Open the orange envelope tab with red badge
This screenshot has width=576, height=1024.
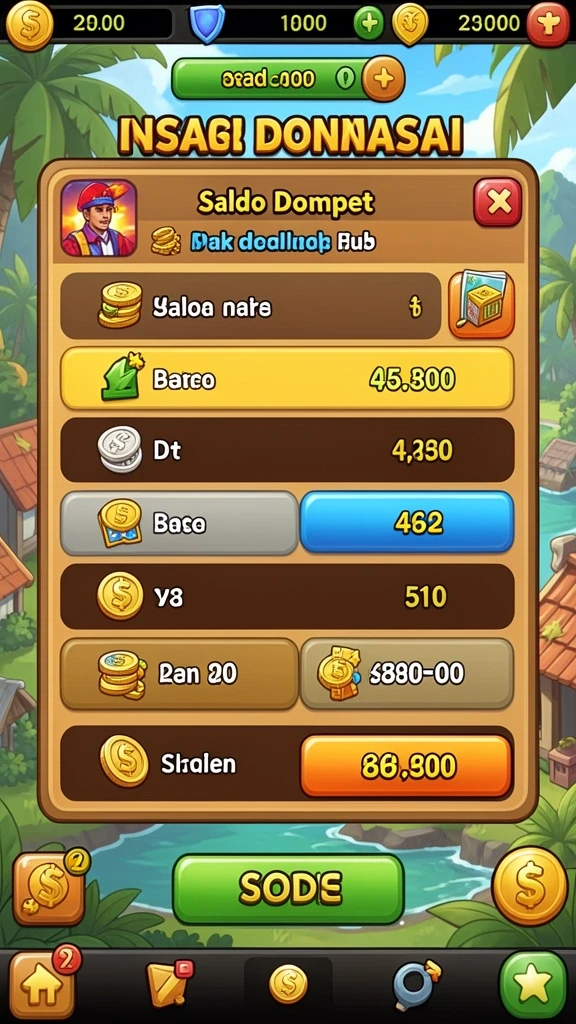(x=168, y=983)
